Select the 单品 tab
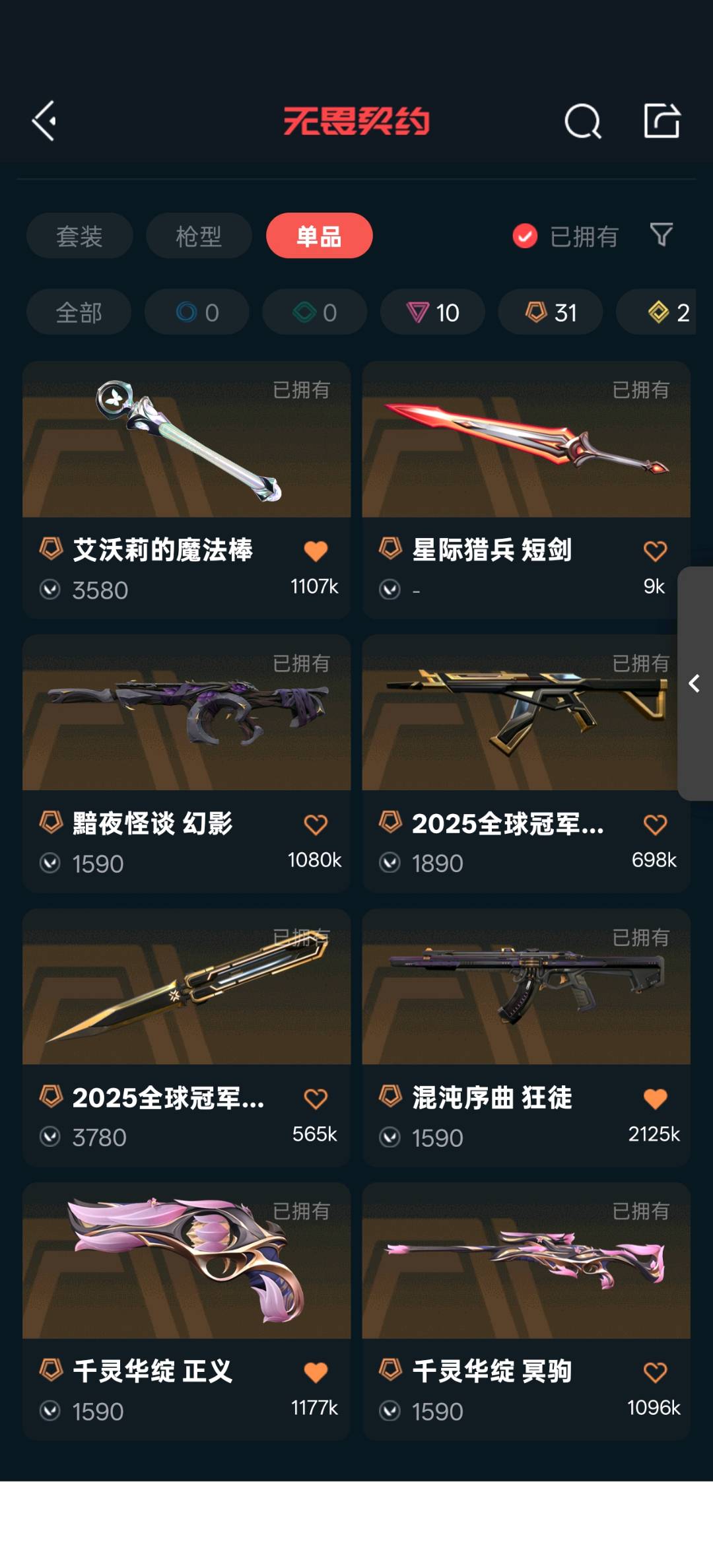This screenshot has width=713, height=1568. [x=319, y=236]
